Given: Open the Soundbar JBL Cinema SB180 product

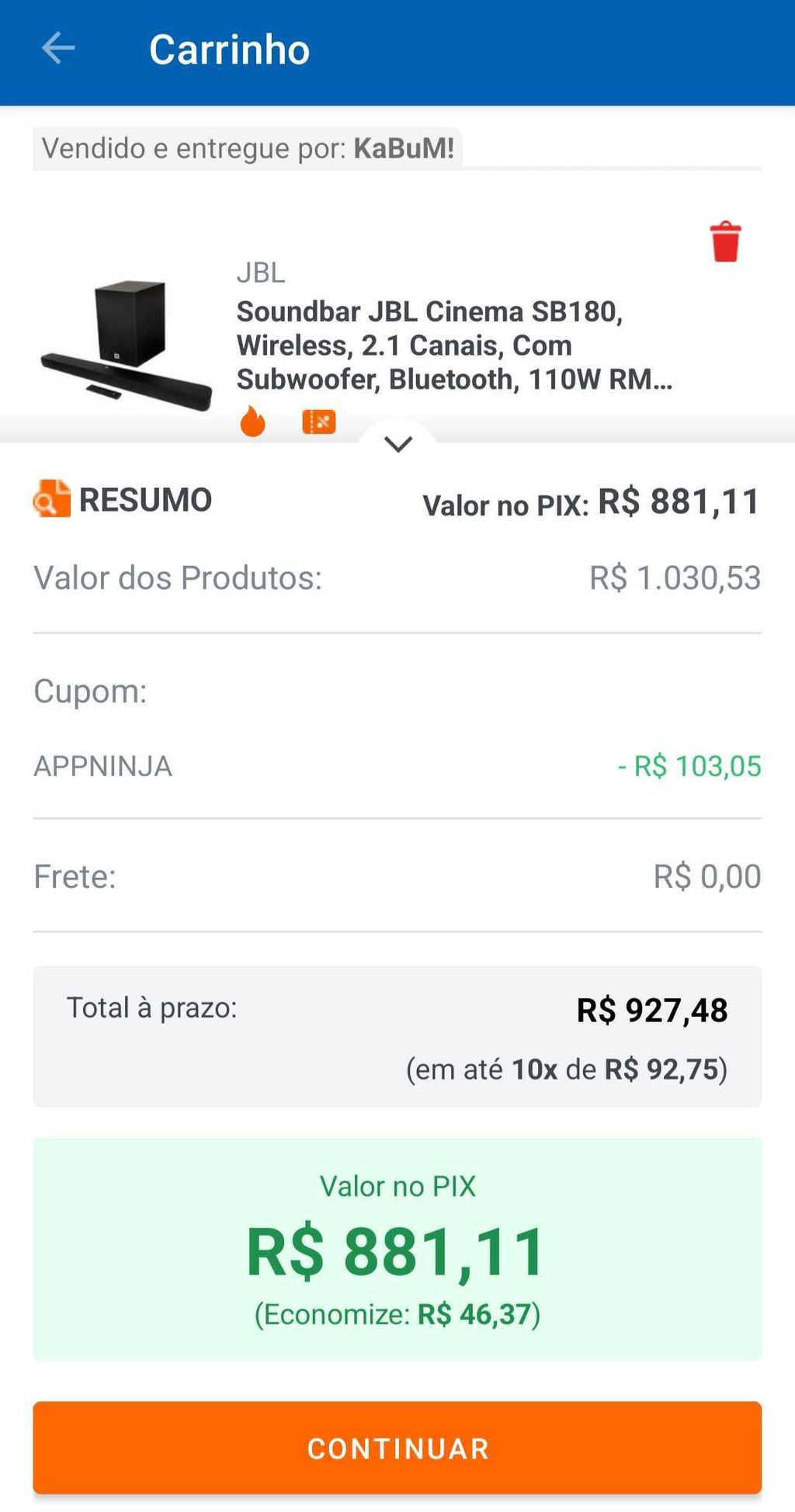Looking at the screenshot, I should coord(453,345).
